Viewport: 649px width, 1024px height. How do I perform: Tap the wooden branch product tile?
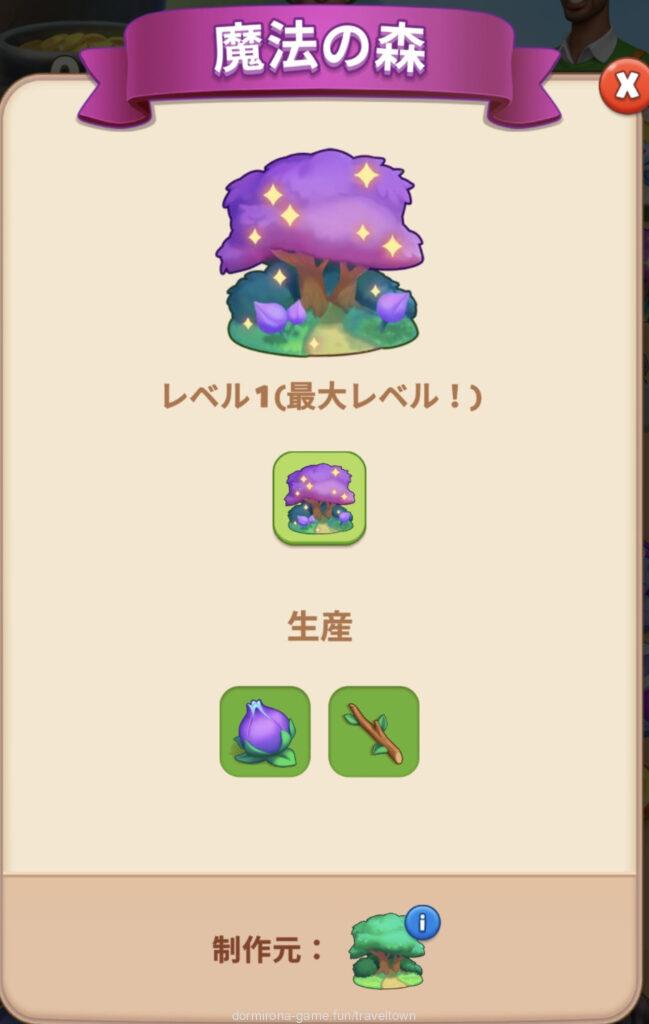pyautogui.click(x=373, y=732)
